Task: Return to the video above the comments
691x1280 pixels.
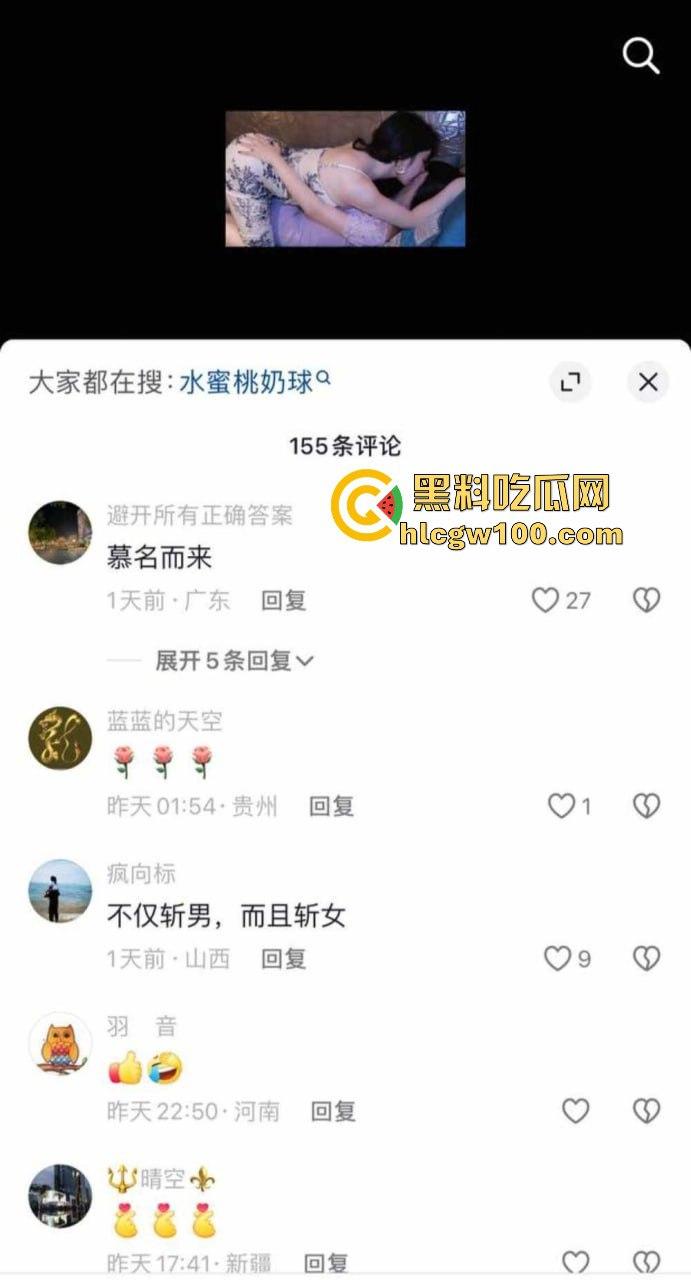Action: (x=345, y=178)
